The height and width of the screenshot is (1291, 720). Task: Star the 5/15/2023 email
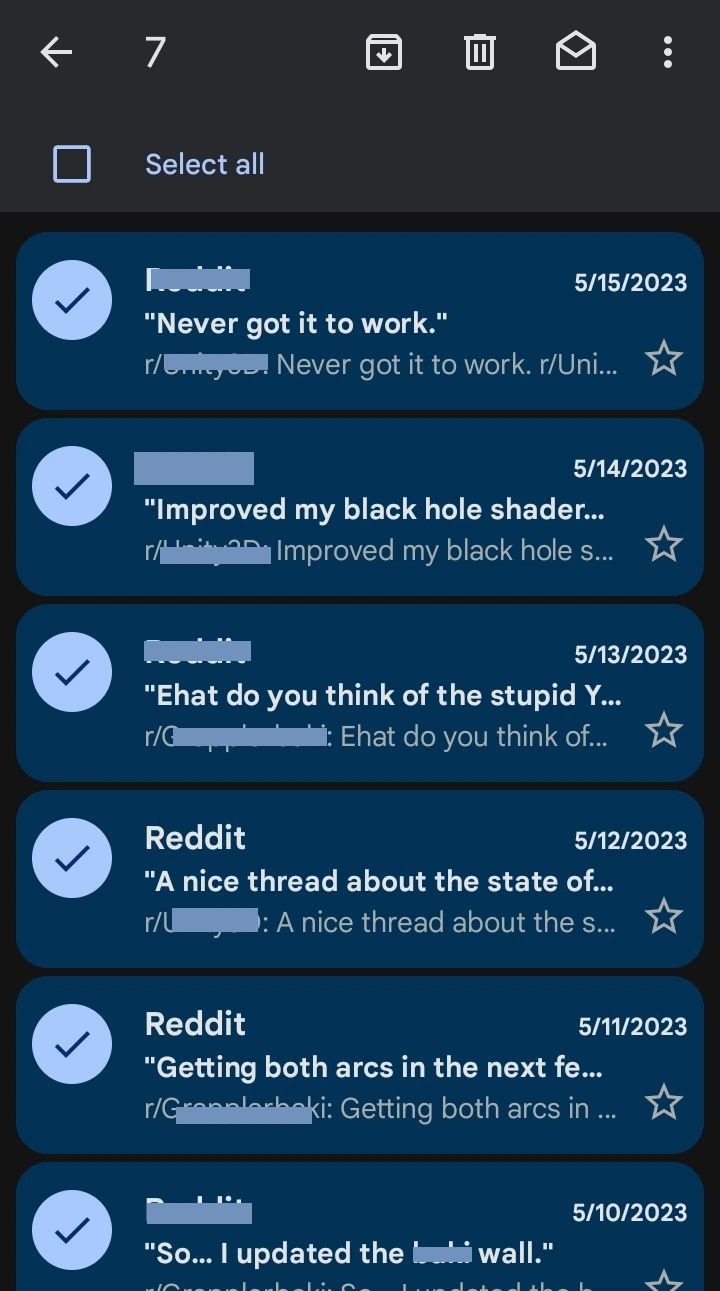[664, 358]
